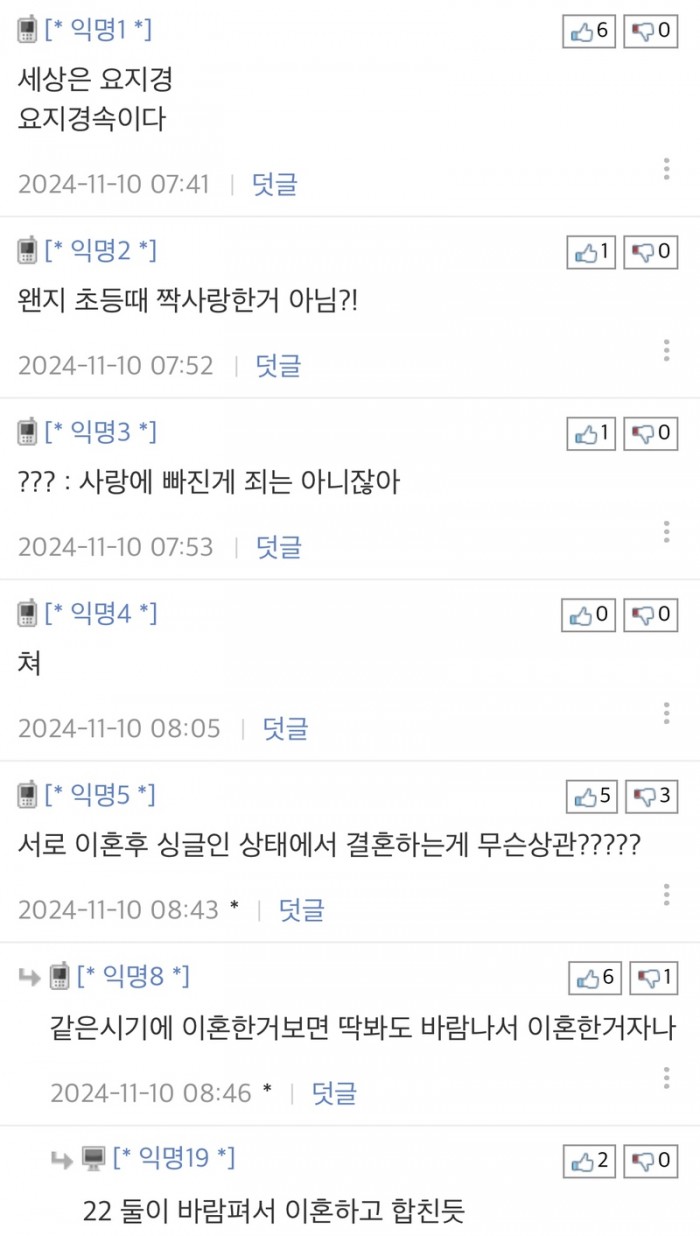Like 익명2's comment about 짝사랑
The width and height of the screenshot is (700, 1236).
click(x=593, y=252)
